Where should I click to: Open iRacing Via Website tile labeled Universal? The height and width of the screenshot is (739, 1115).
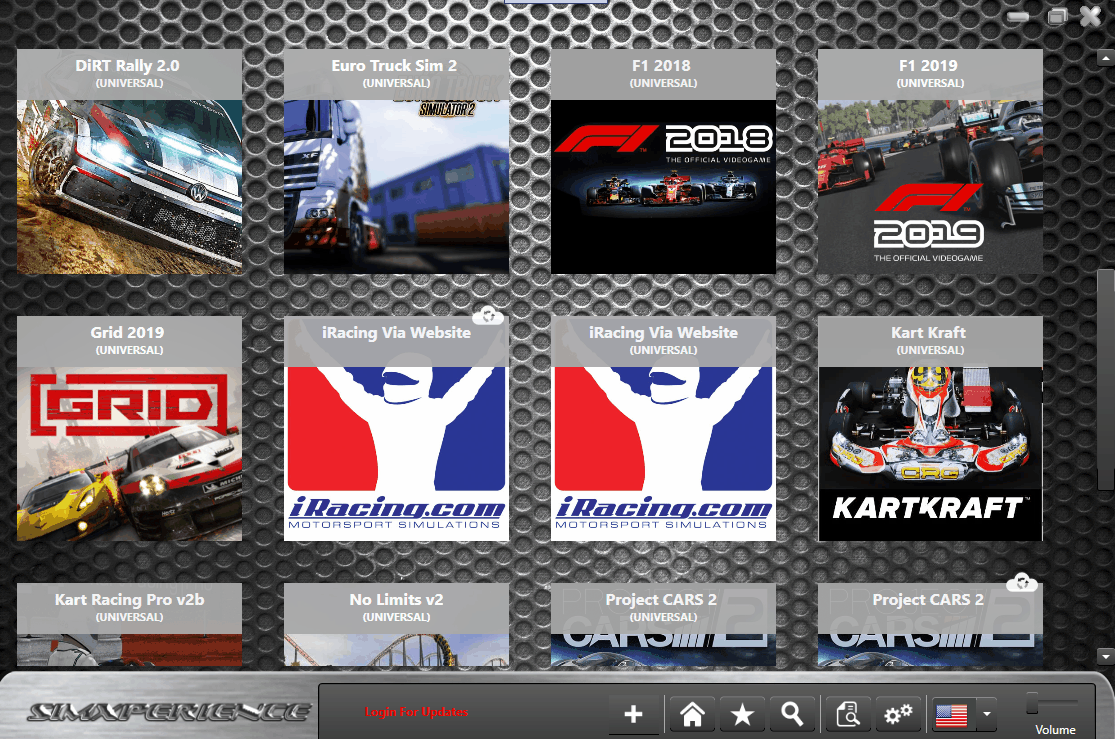pos(663,452)
